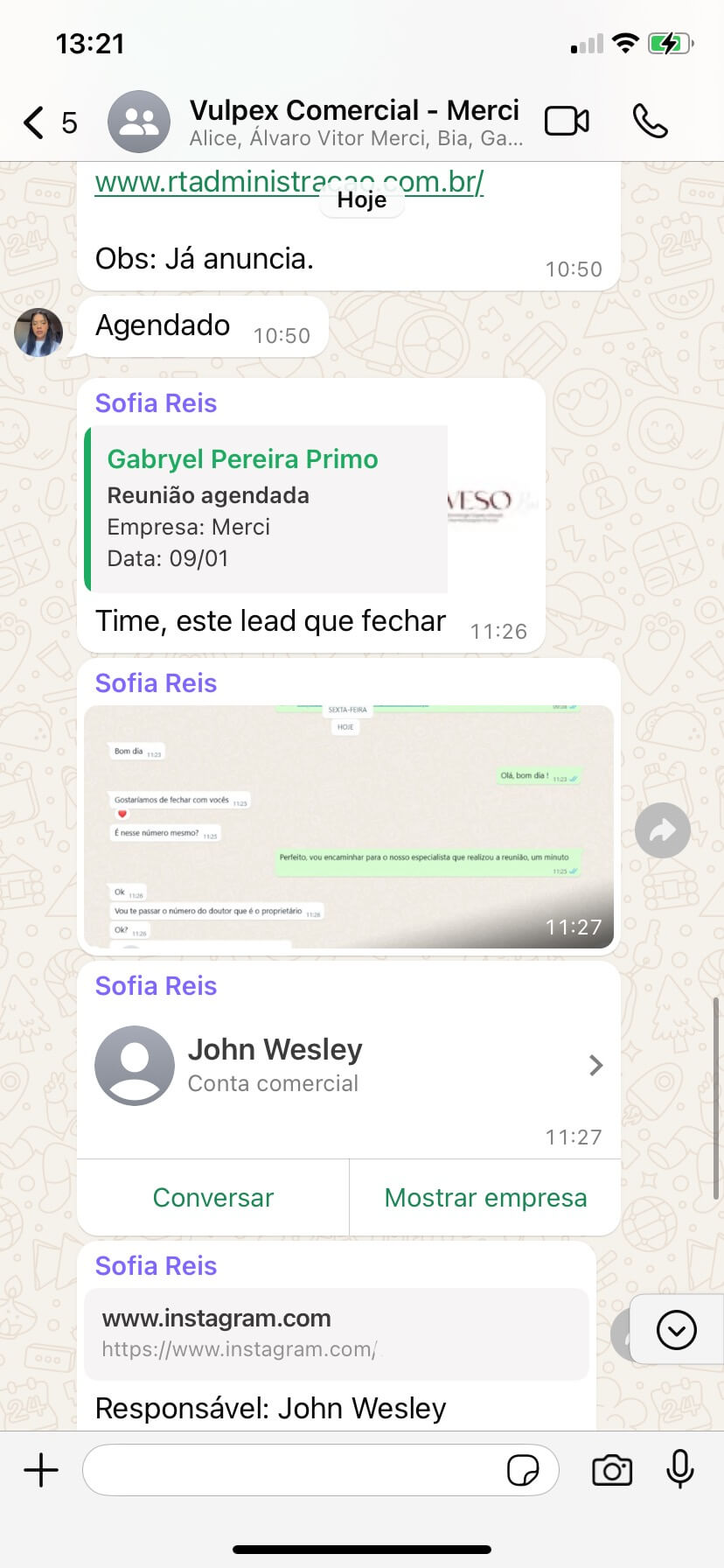Screen dimensions: 724x1568
Task: Start a group video call
Action: tap(567, 122)
